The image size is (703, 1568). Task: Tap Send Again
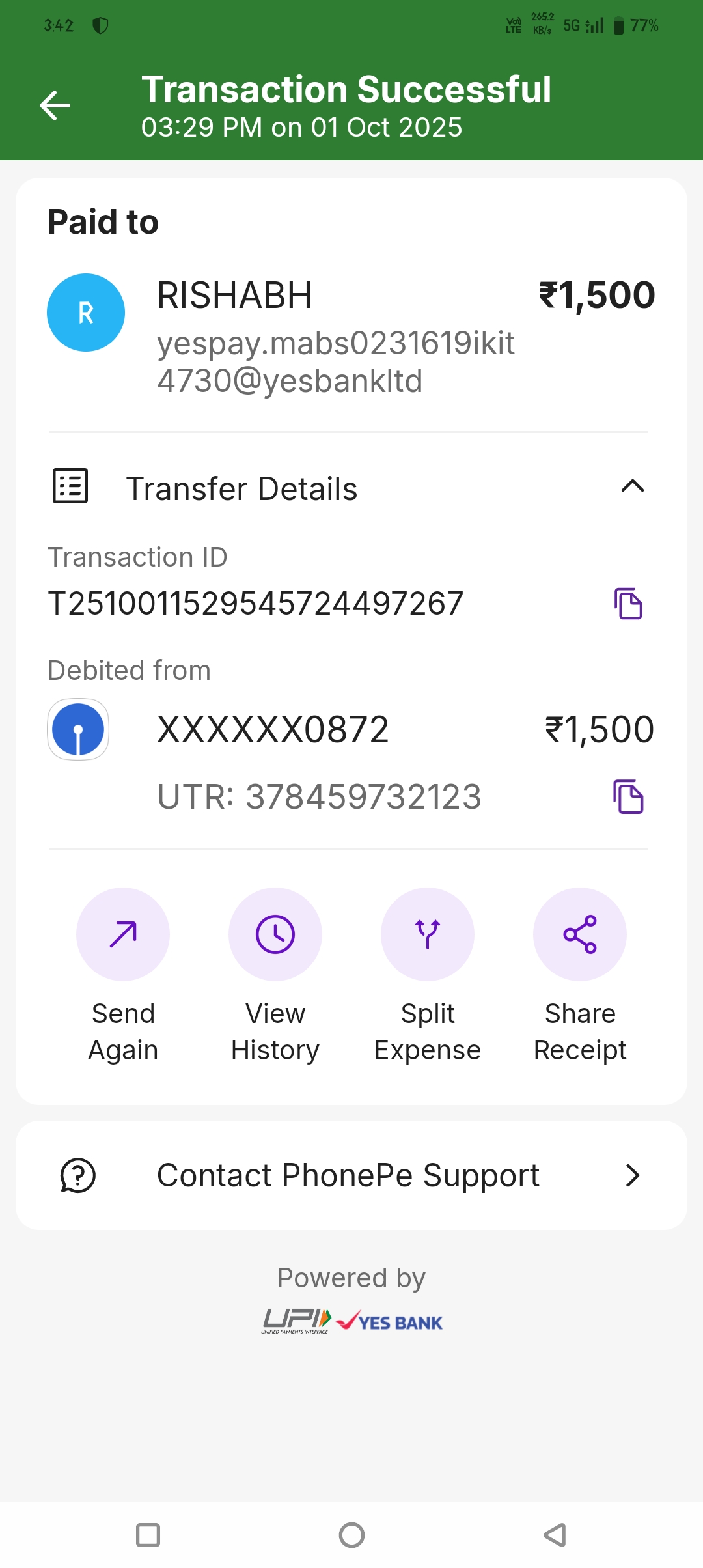[123, 934]
